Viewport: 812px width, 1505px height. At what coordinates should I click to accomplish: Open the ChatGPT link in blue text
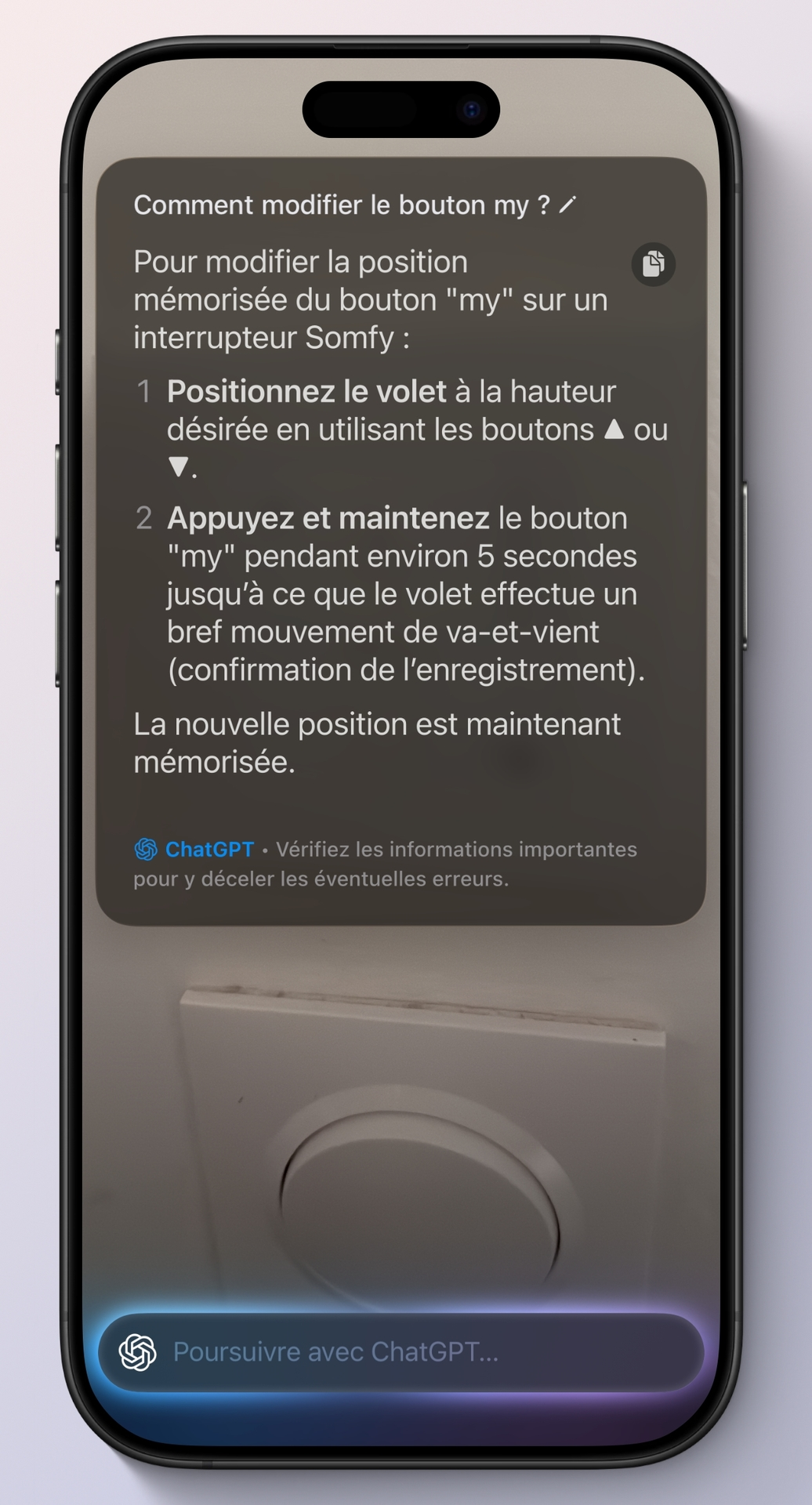tap(208, 848)
